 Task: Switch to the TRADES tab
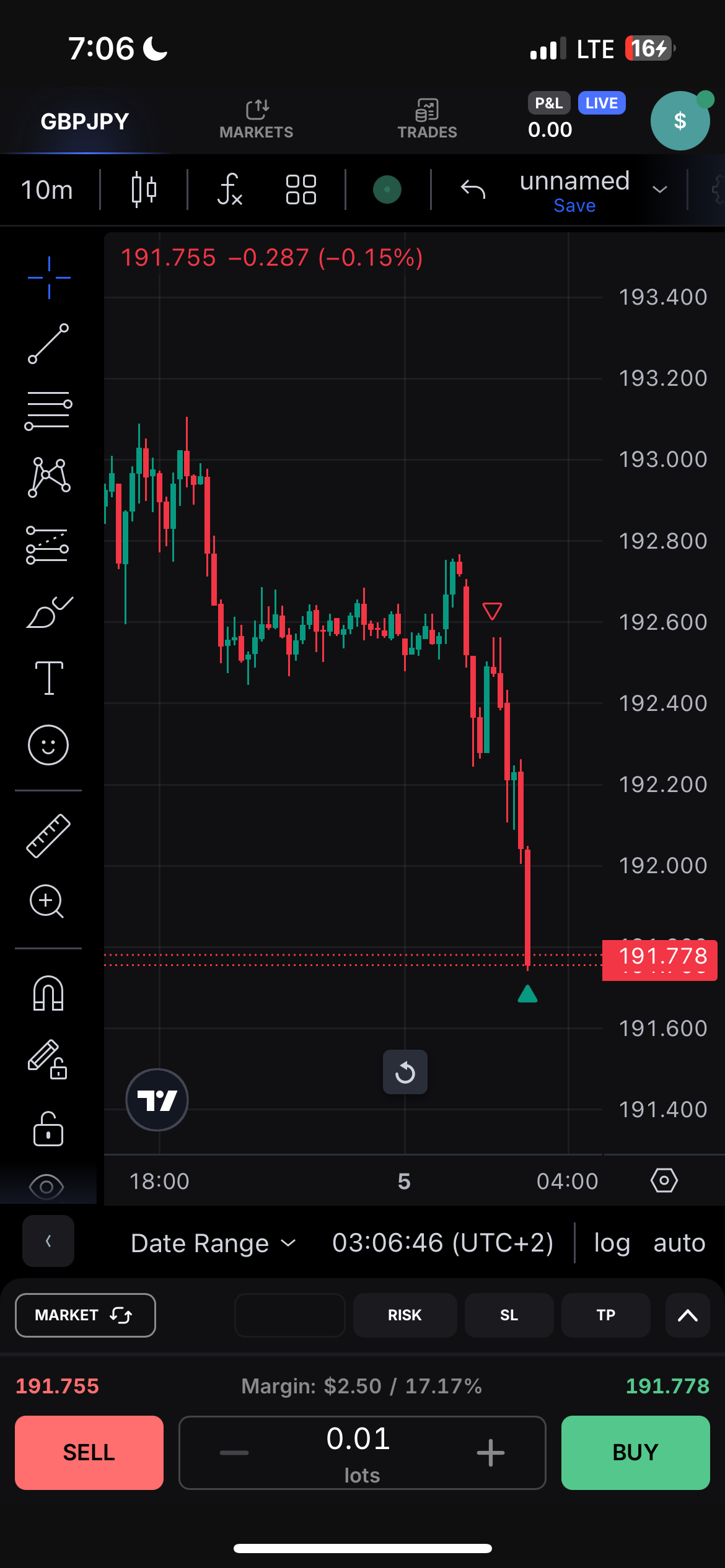point(427,118)
